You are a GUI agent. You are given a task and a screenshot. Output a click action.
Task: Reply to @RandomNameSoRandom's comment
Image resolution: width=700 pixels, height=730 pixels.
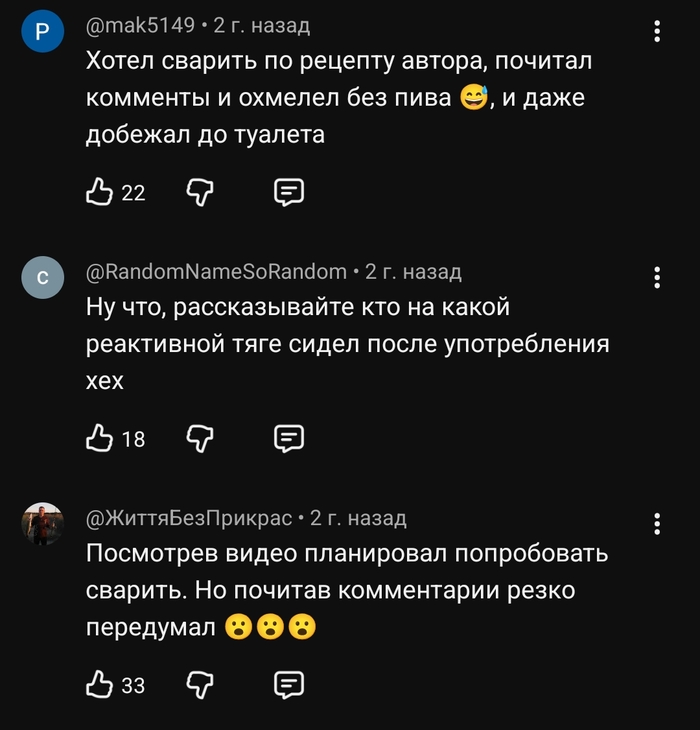coord(289,437)
